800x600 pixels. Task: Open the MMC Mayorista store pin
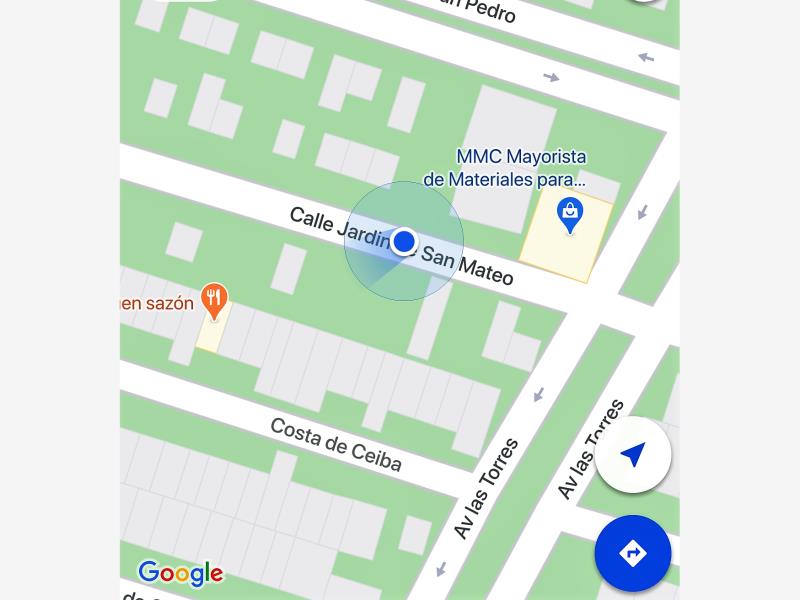point(569,214)
